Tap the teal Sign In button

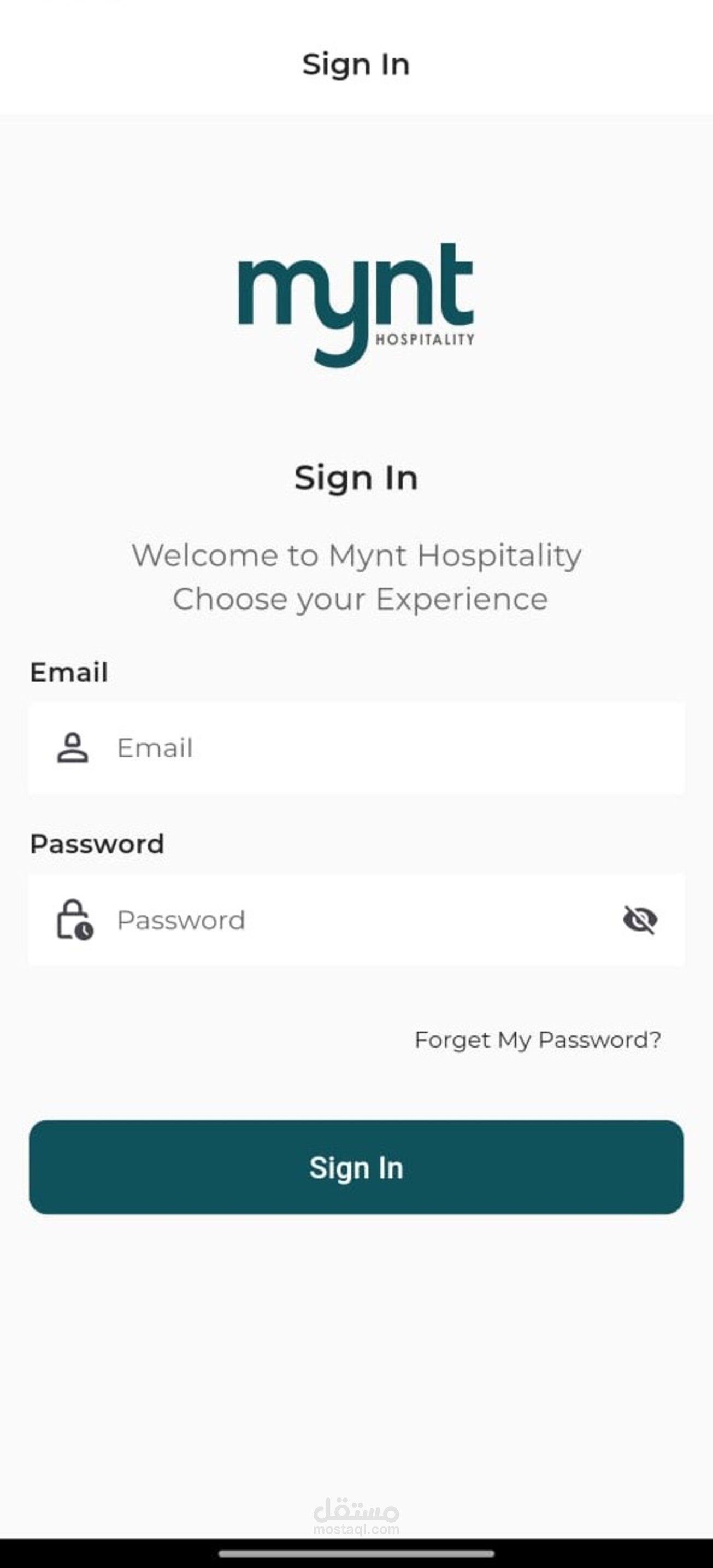[356, 1167]
